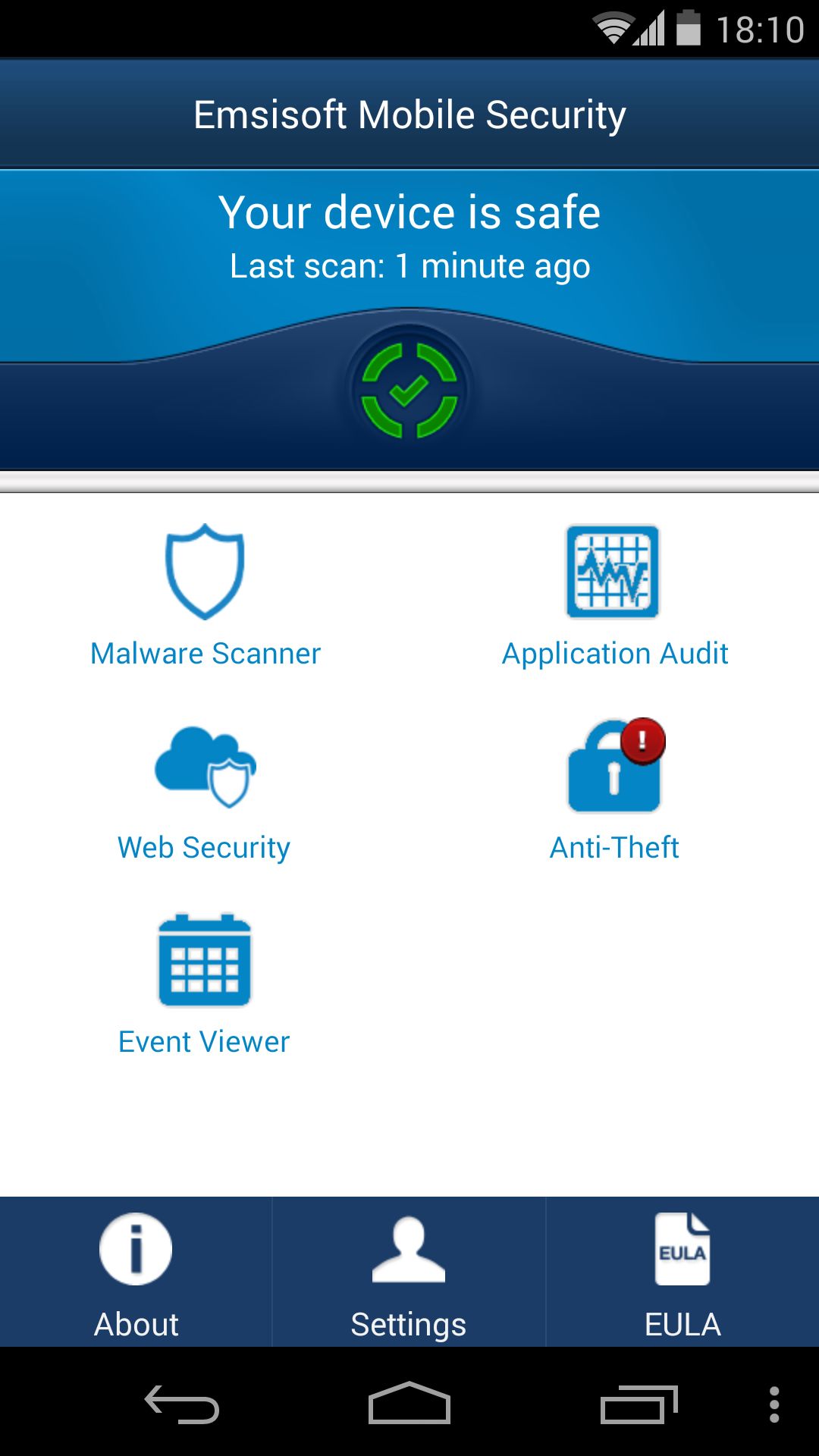The height and width of the screenshot is (1456, 819).
Task: Go to Settings
Action: click(x=409, y=1272)
